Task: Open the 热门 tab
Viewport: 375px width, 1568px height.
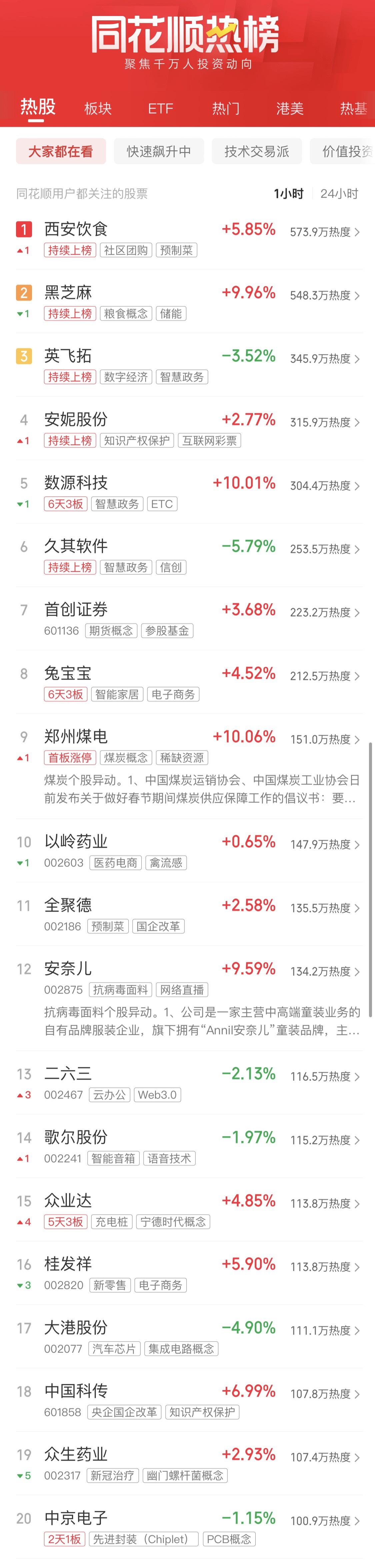Action: coord(226,109)
